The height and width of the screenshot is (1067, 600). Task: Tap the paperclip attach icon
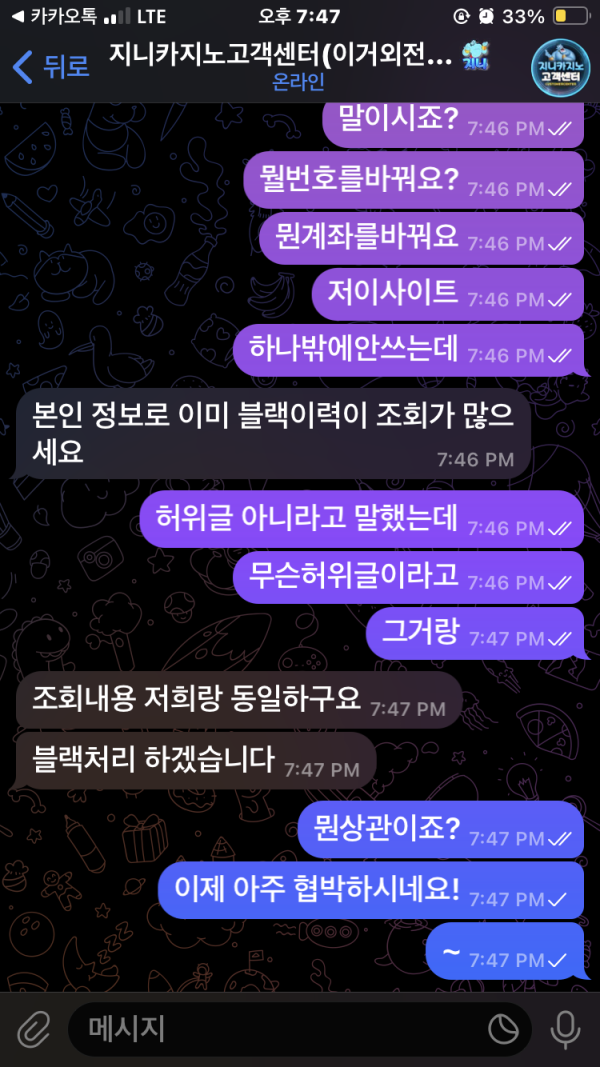pyautogui.click(x=34, y=1029)
